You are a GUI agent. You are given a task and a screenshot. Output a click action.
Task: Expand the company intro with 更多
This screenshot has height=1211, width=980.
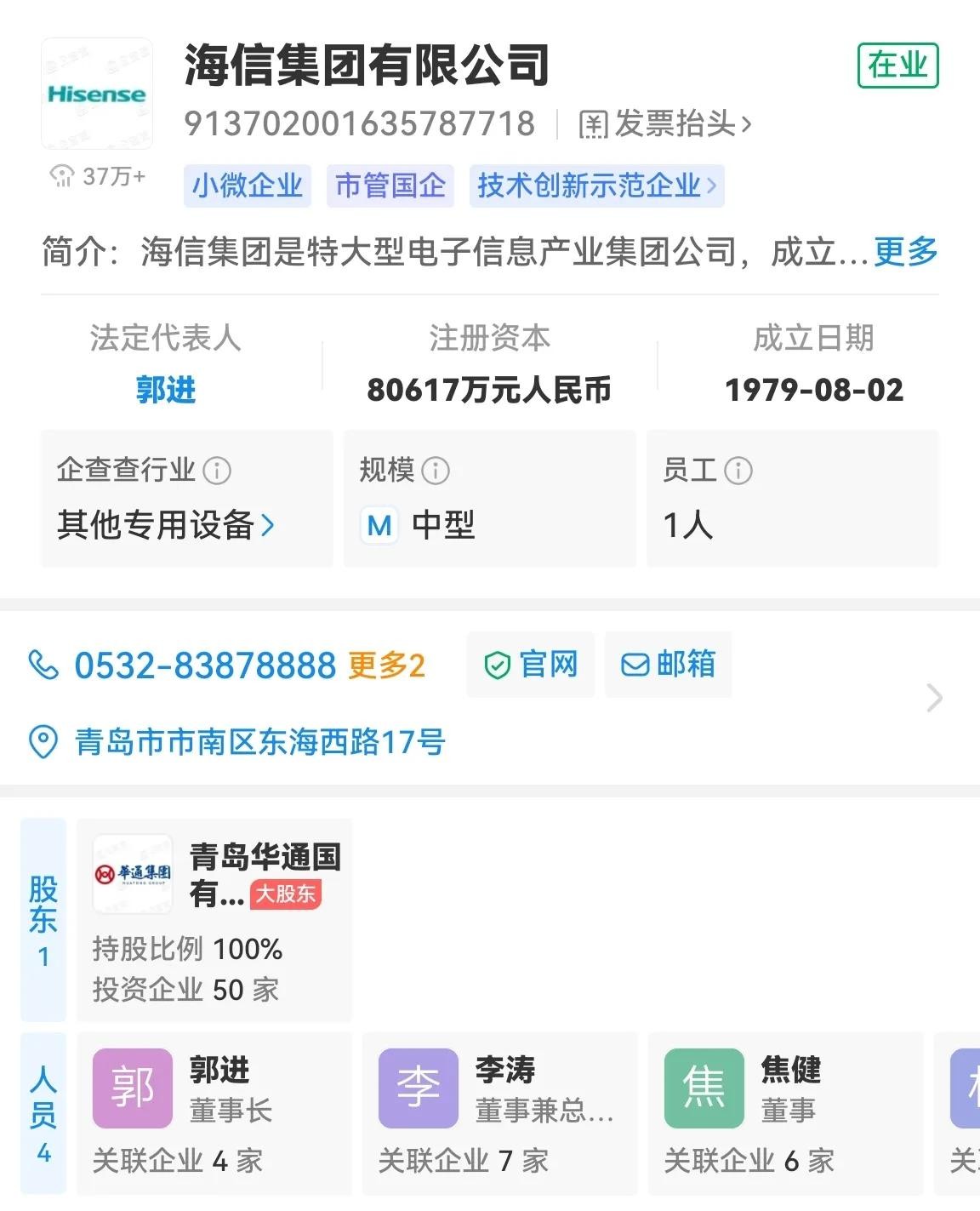905,252
